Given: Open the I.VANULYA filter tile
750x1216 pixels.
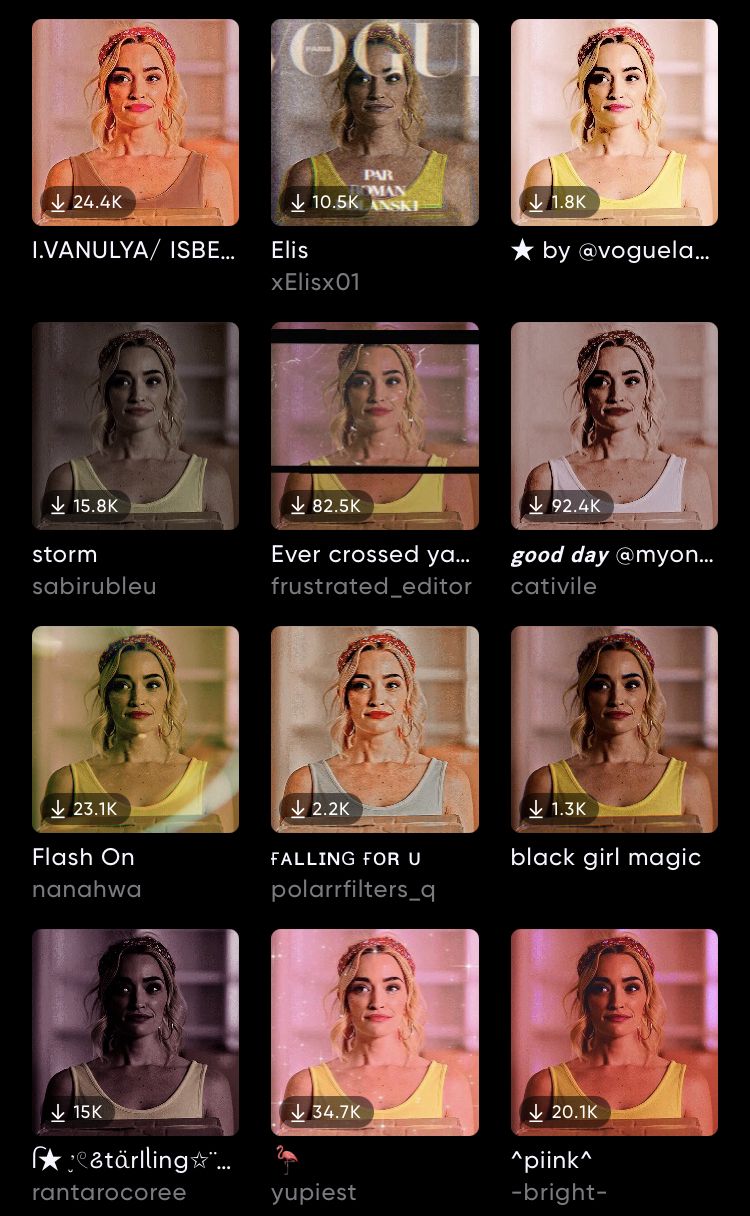Looking at the screenshot, I should tap(135, 122).
